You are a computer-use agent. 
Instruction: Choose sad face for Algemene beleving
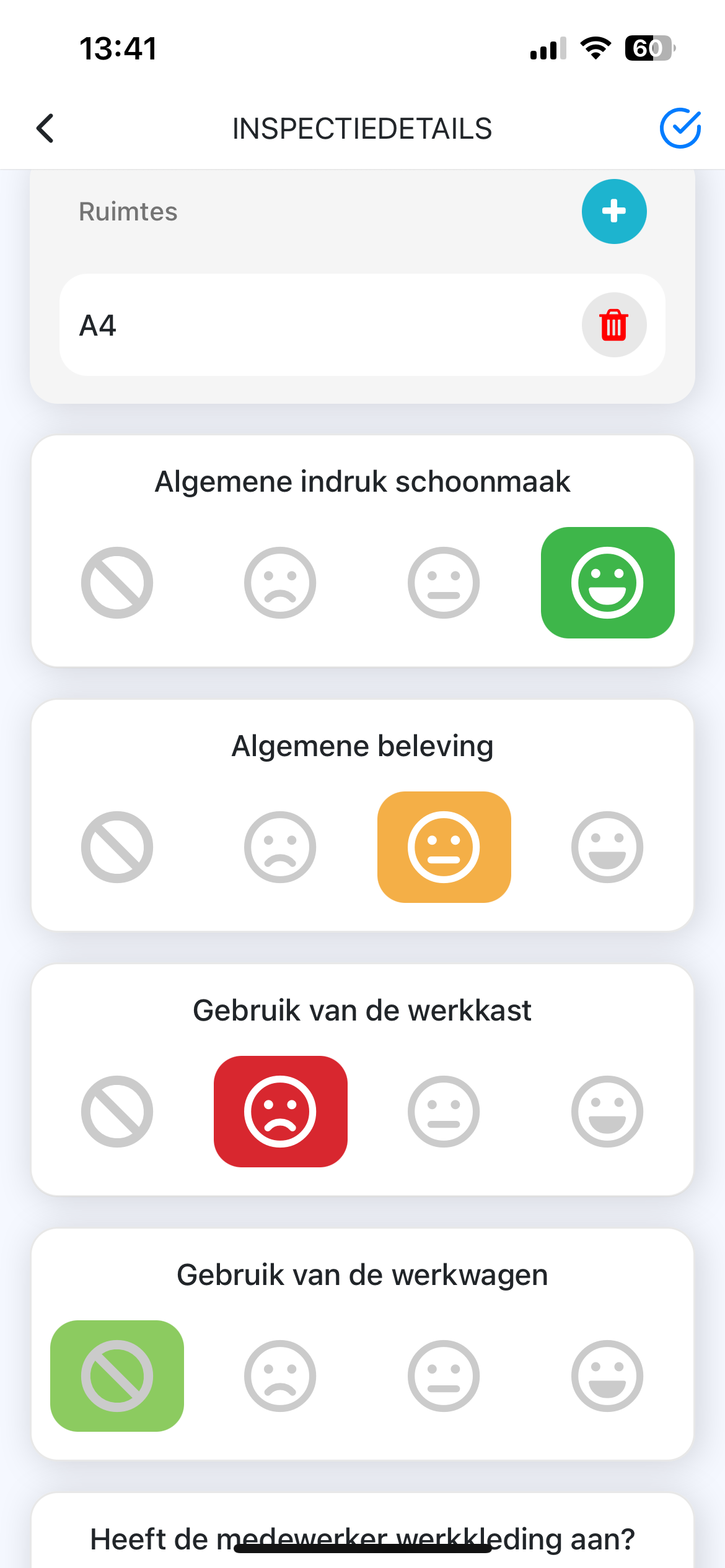point(280,847)
